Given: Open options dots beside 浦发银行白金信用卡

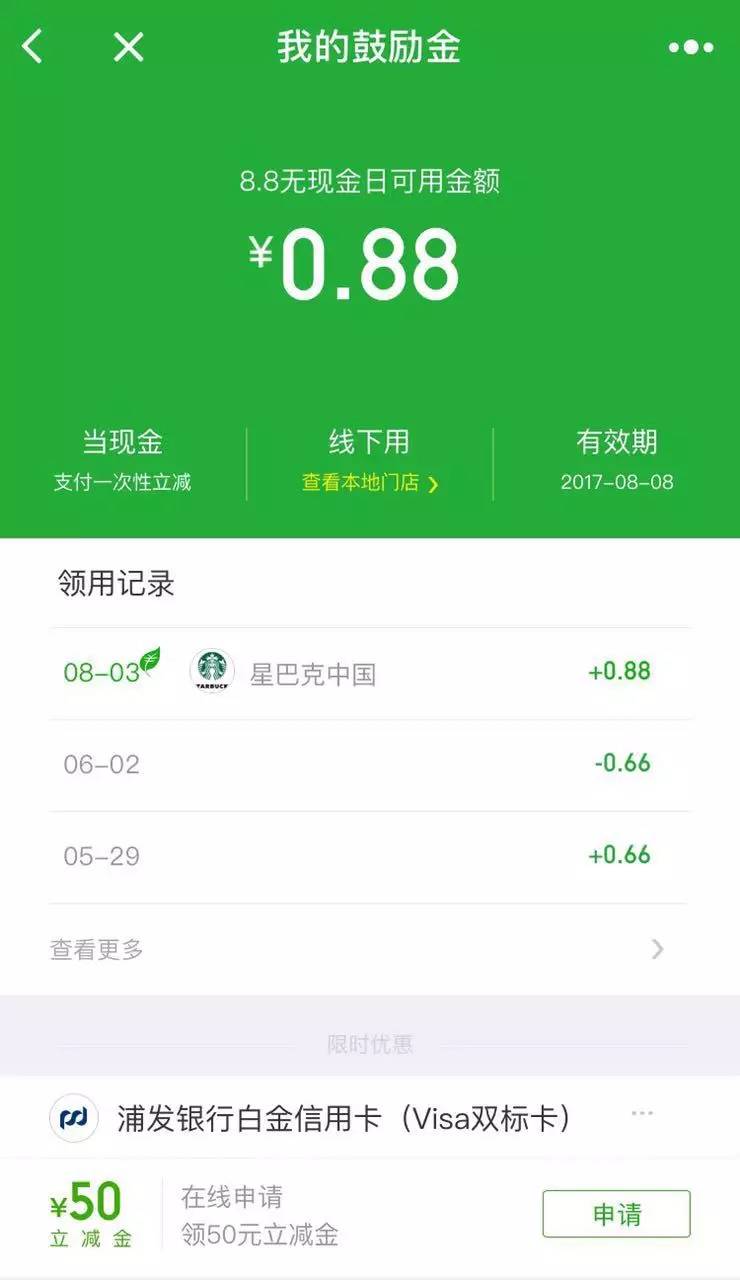Looking at the screenshot, I should [x=642, y=1113].
